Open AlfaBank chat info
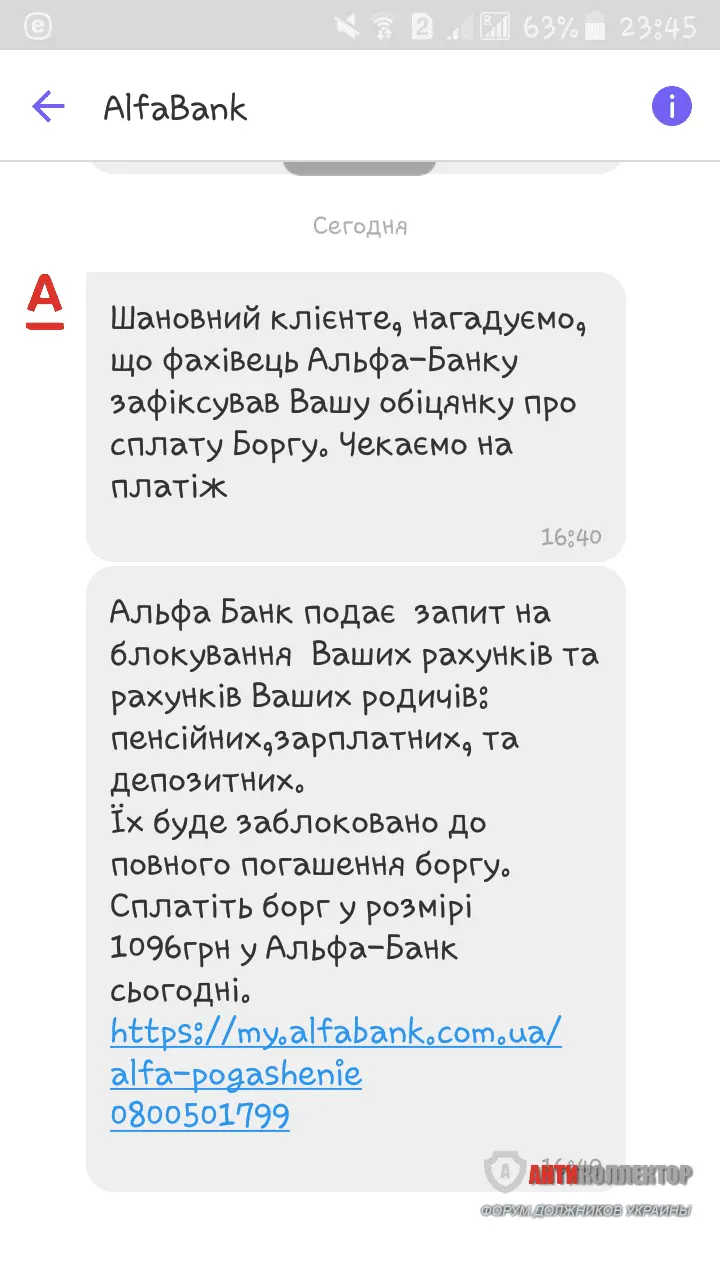 672,106
